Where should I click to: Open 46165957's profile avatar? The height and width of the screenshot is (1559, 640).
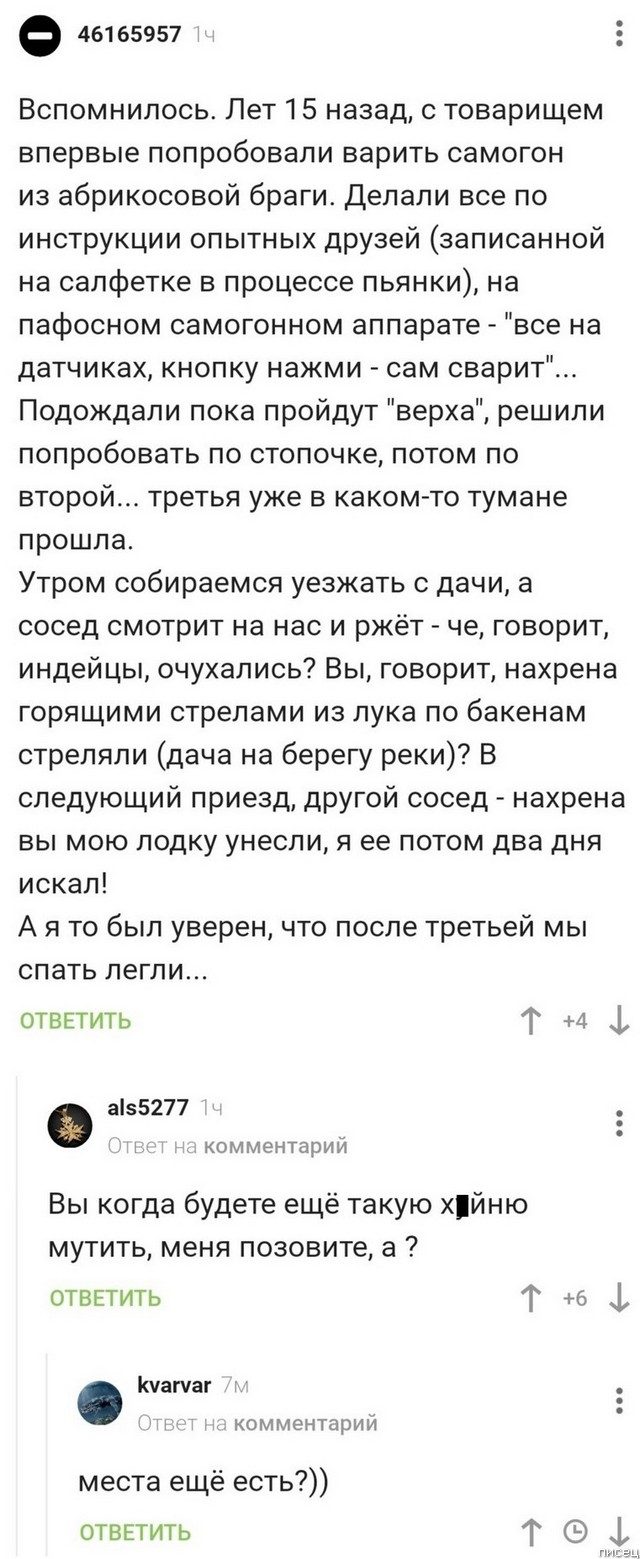(40, 38)
